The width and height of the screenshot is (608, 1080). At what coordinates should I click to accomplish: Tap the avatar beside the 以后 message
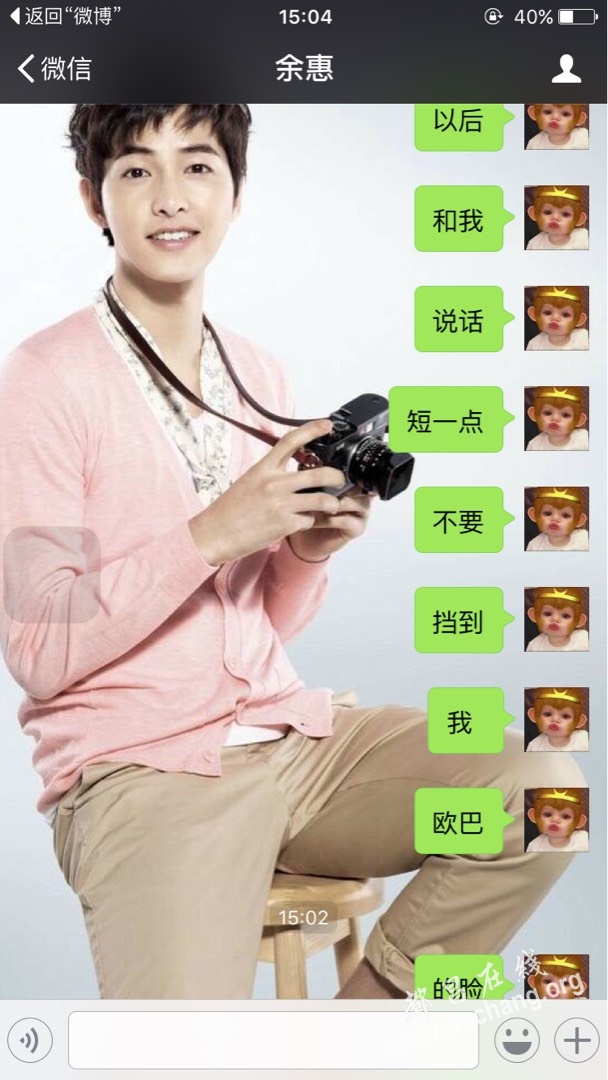556,125
